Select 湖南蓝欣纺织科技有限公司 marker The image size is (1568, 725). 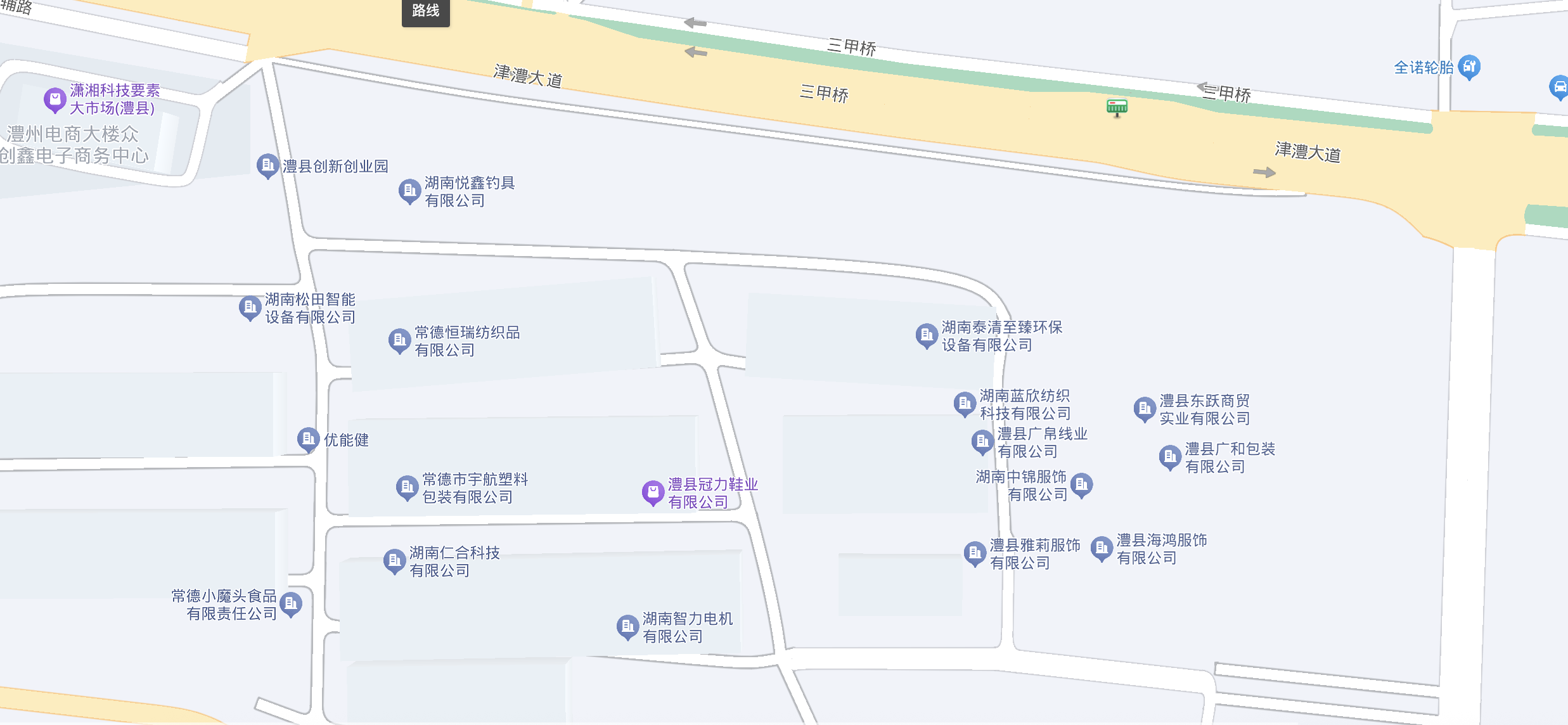point(965,404)
